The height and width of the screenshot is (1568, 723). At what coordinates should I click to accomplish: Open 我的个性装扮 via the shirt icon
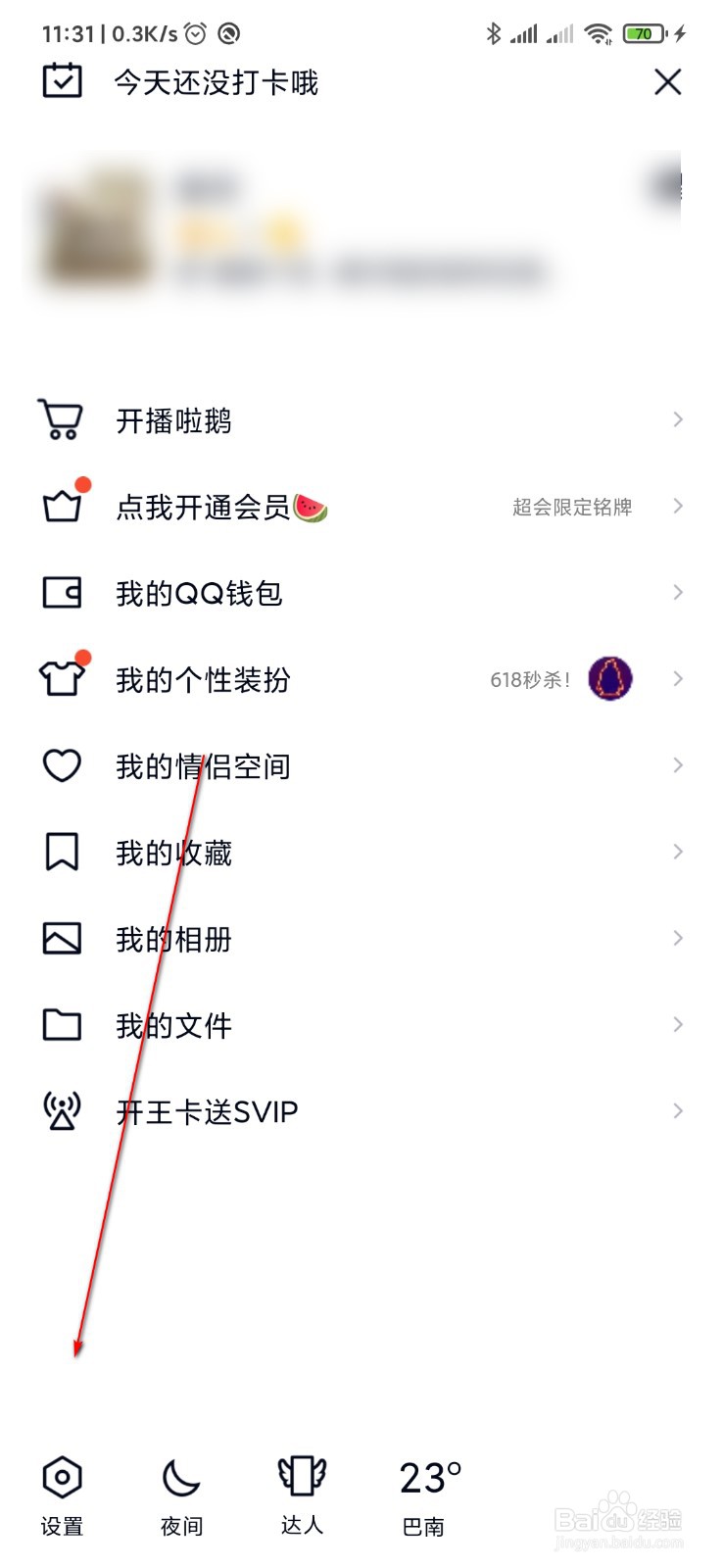pos(61,678)
